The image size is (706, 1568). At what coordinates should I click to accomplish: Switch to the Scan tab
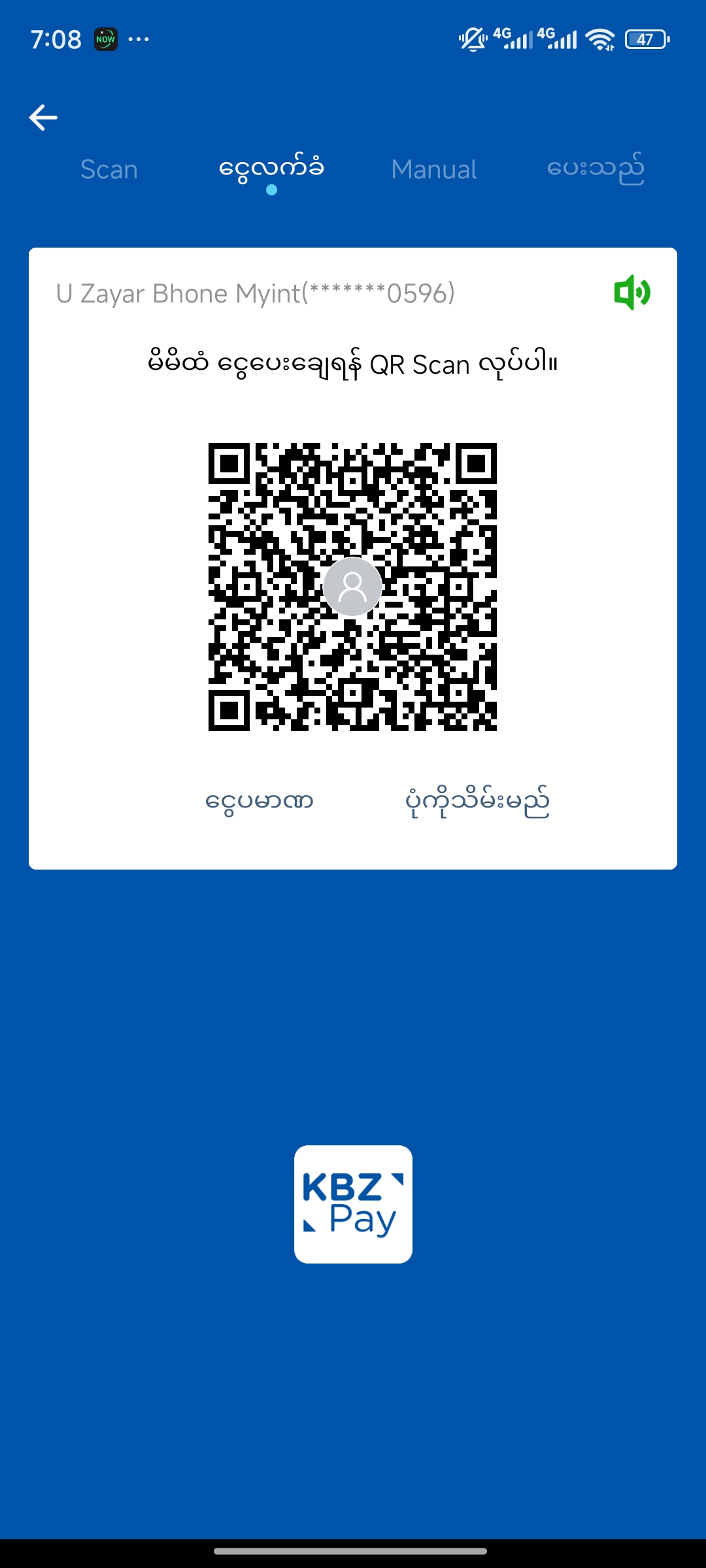(109, 170)
